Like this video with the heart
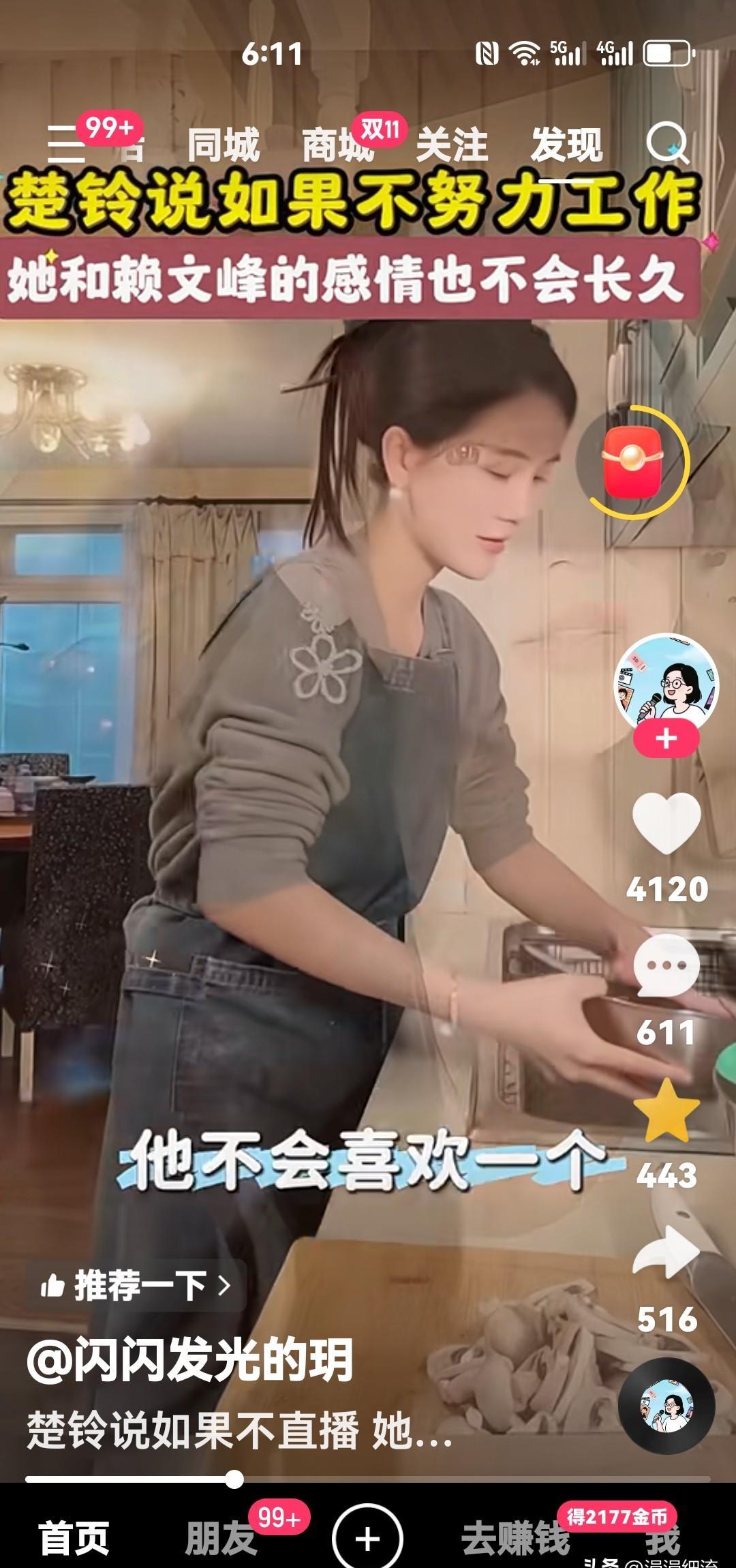The width and height of the screenshot is (736, 1568). (x=666, y=823)
